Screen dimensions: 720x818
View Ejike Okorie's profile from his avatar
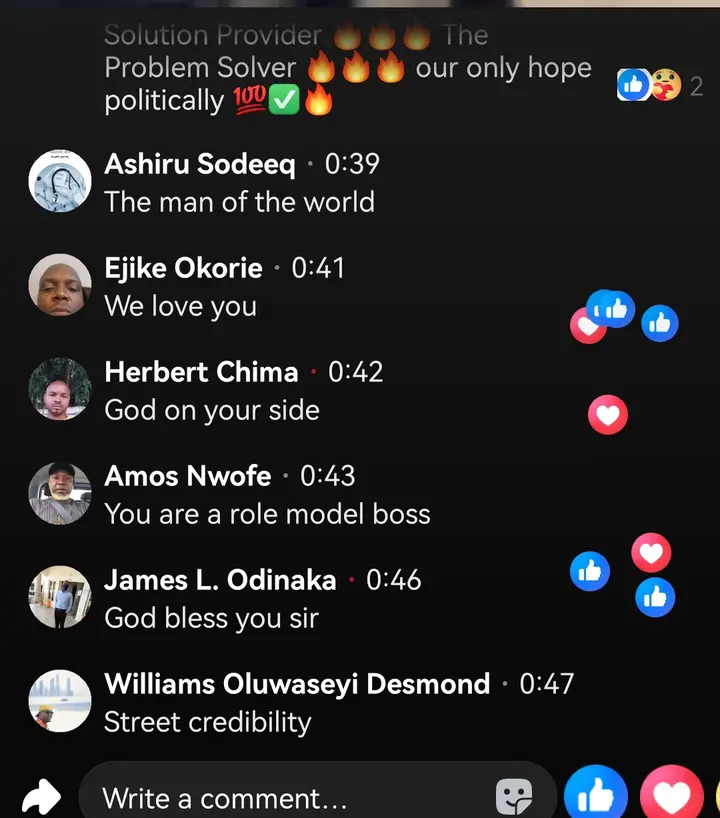click(x=60, y=285)
